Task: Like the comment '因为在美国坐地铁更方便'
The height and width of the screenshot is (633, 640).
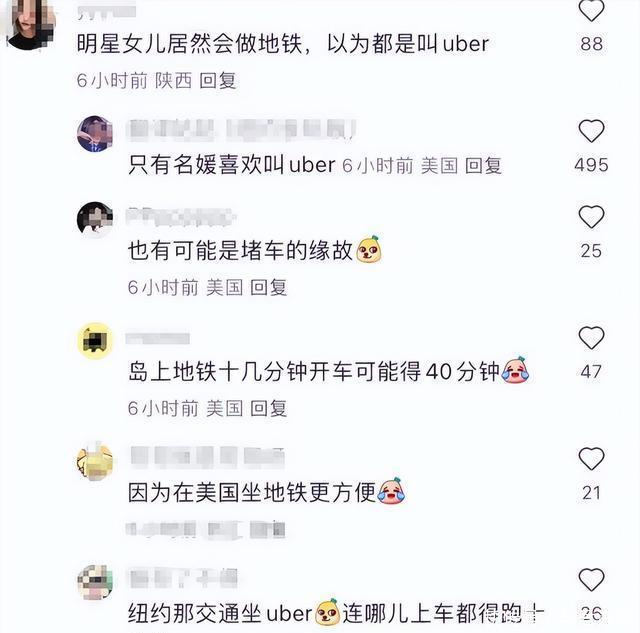Action: (591, 459)
